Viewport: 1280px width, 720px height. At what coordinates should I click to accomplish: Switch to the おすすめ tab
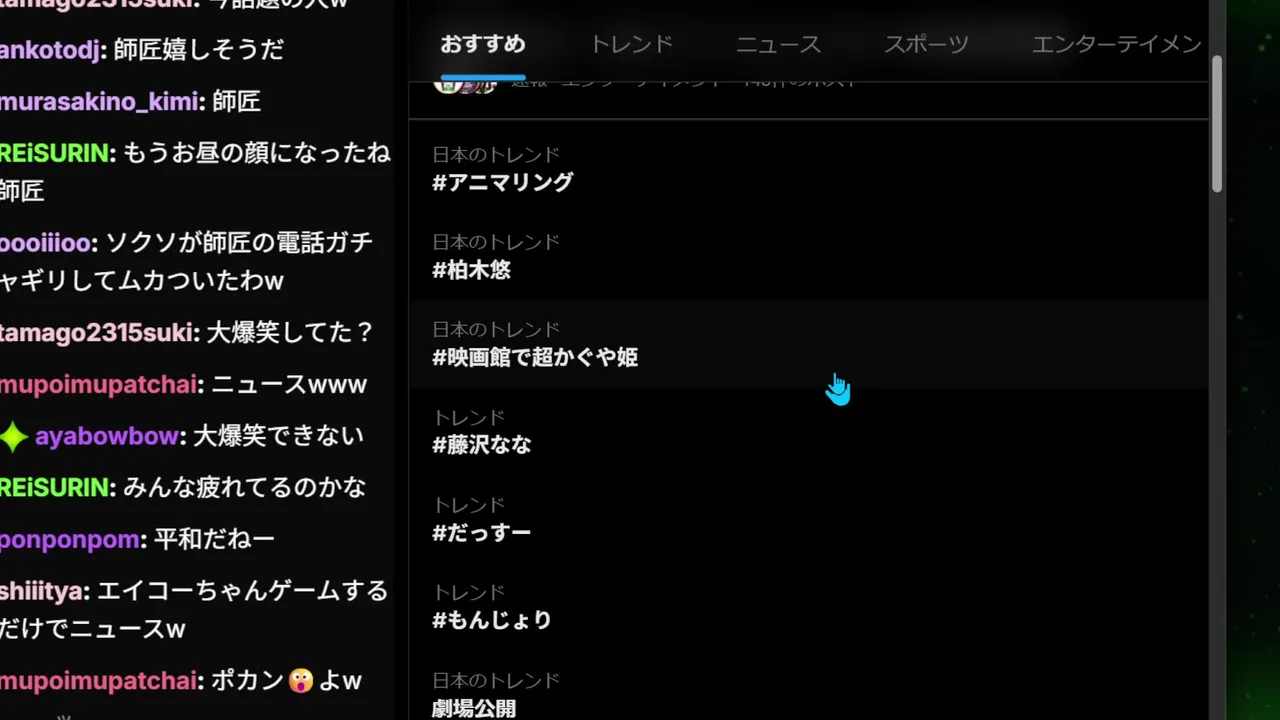click(482, 44)
